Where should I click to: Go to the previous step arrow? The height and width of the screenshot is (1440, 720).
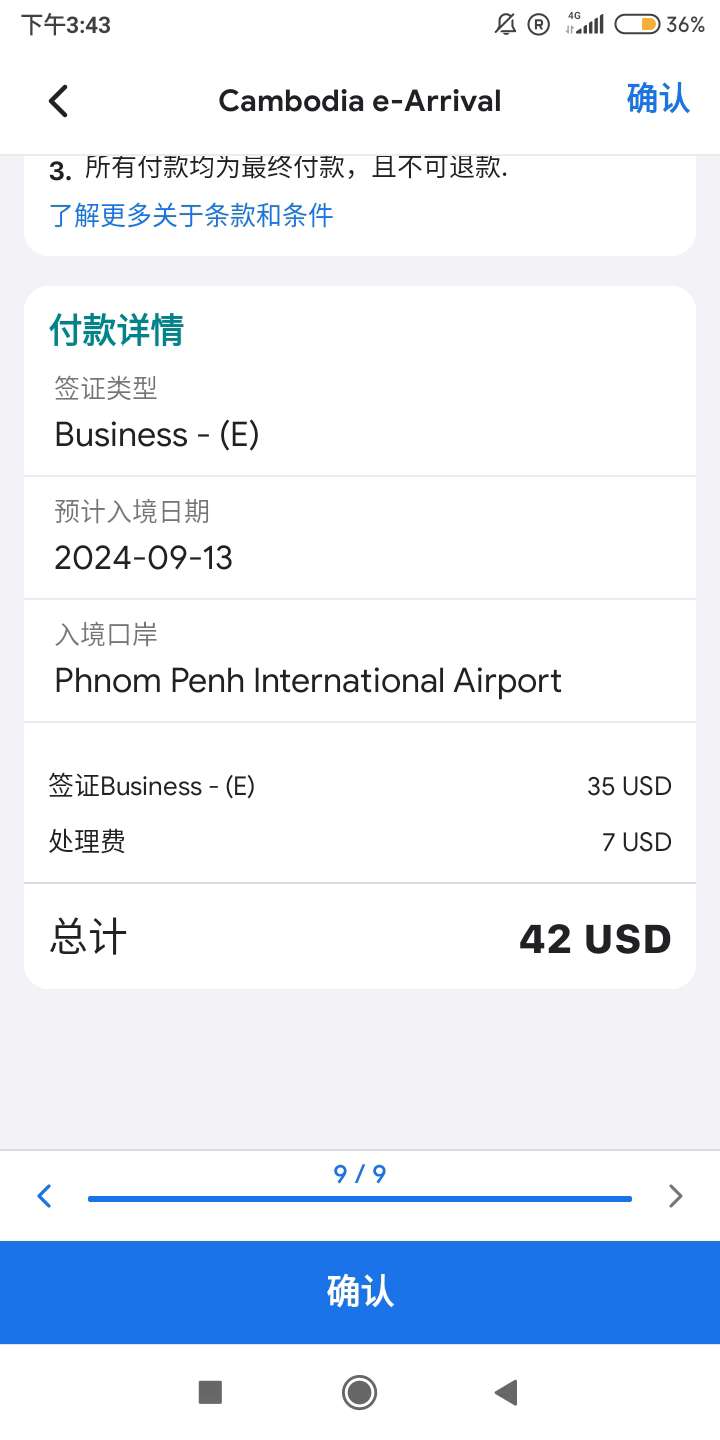pyautogui.click(x=44, y=1196)
